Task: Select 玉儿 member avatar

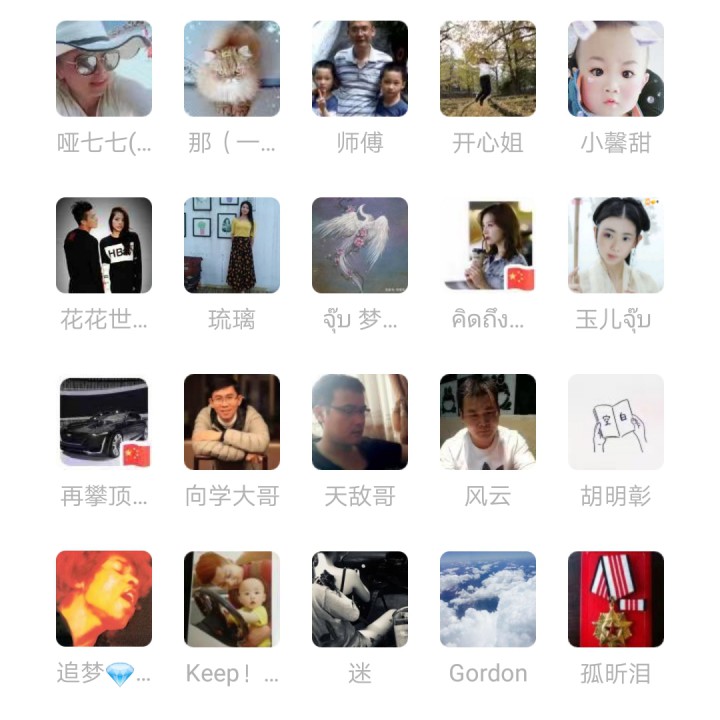Action: click(x=616, y=246)
